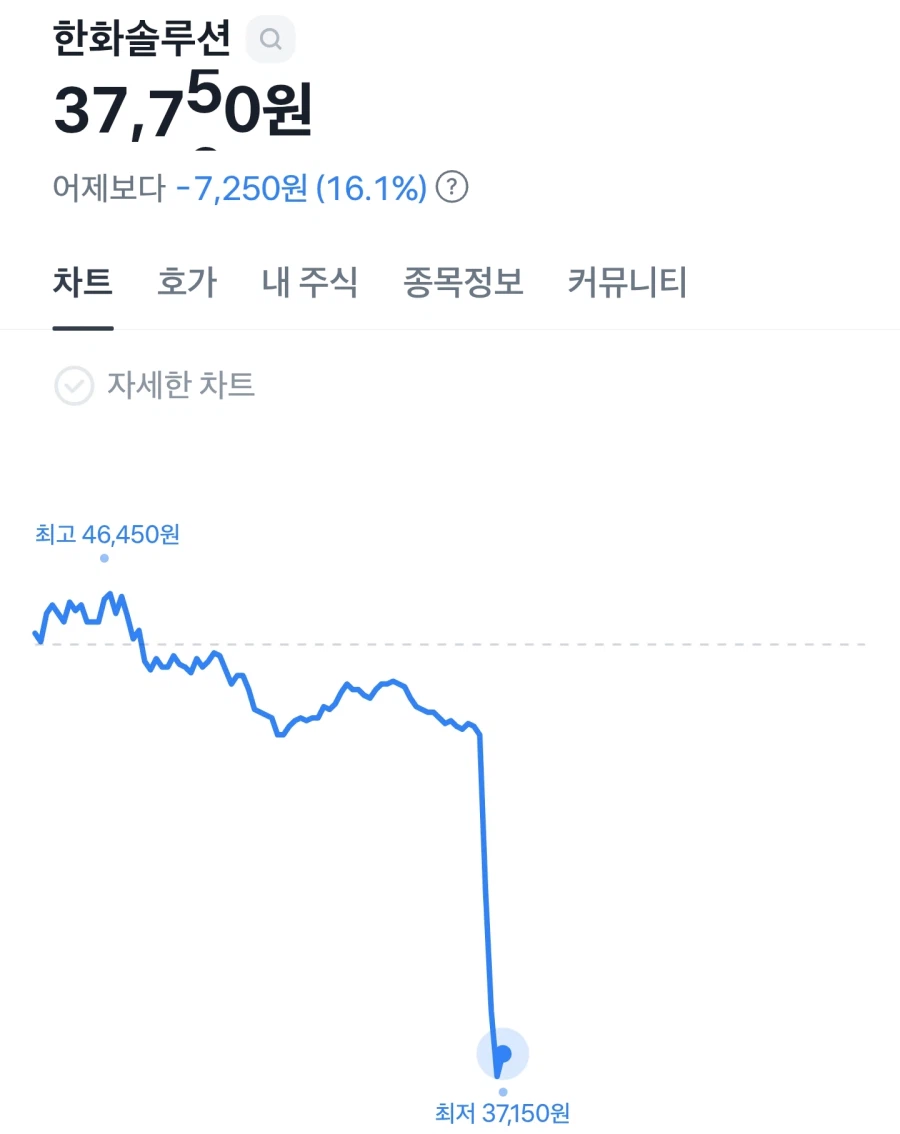Screen dimensions: 900x1134
Task: Open the 종목정보 section for stock details
Action: click(462, 283)
